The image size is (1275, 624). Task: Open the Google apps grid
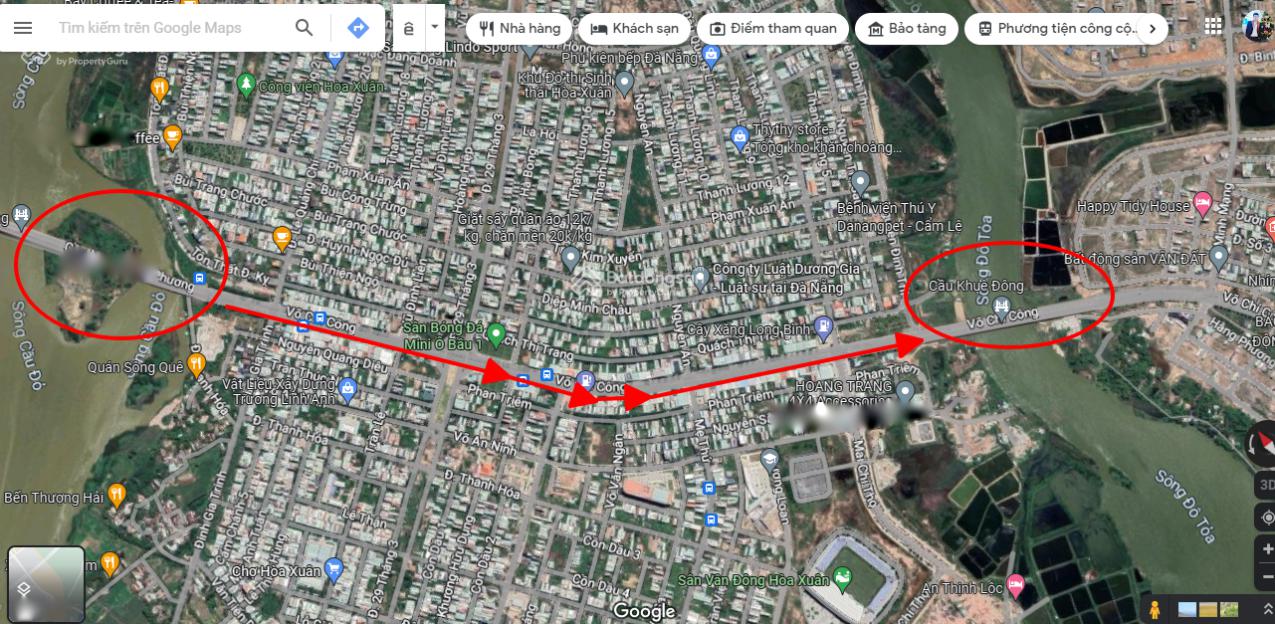[1213, 26]
